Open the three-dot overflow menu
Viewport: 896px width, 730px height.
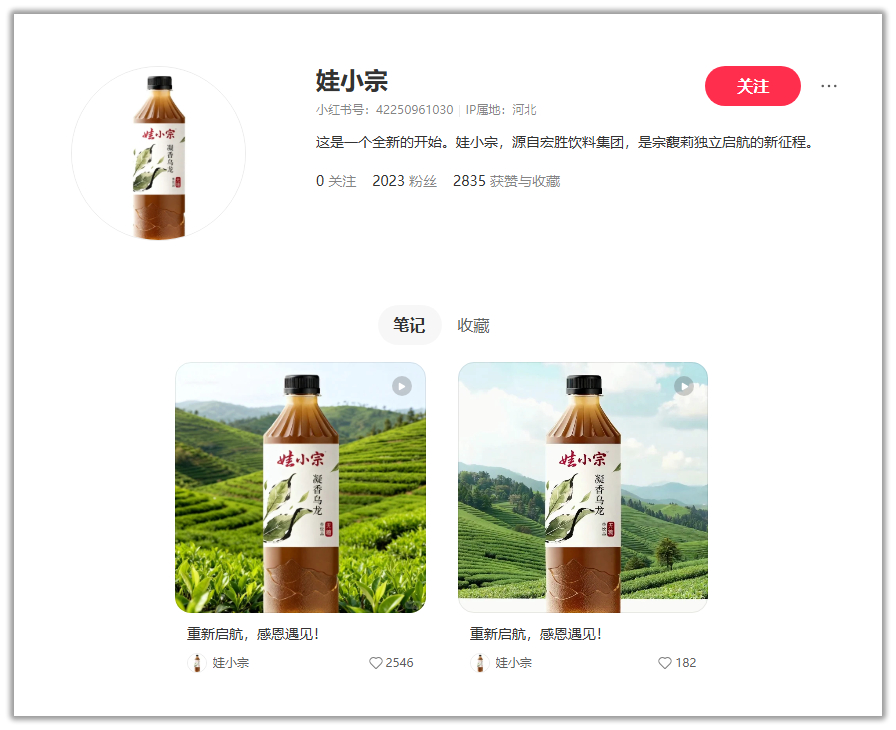tap(829, 86)
